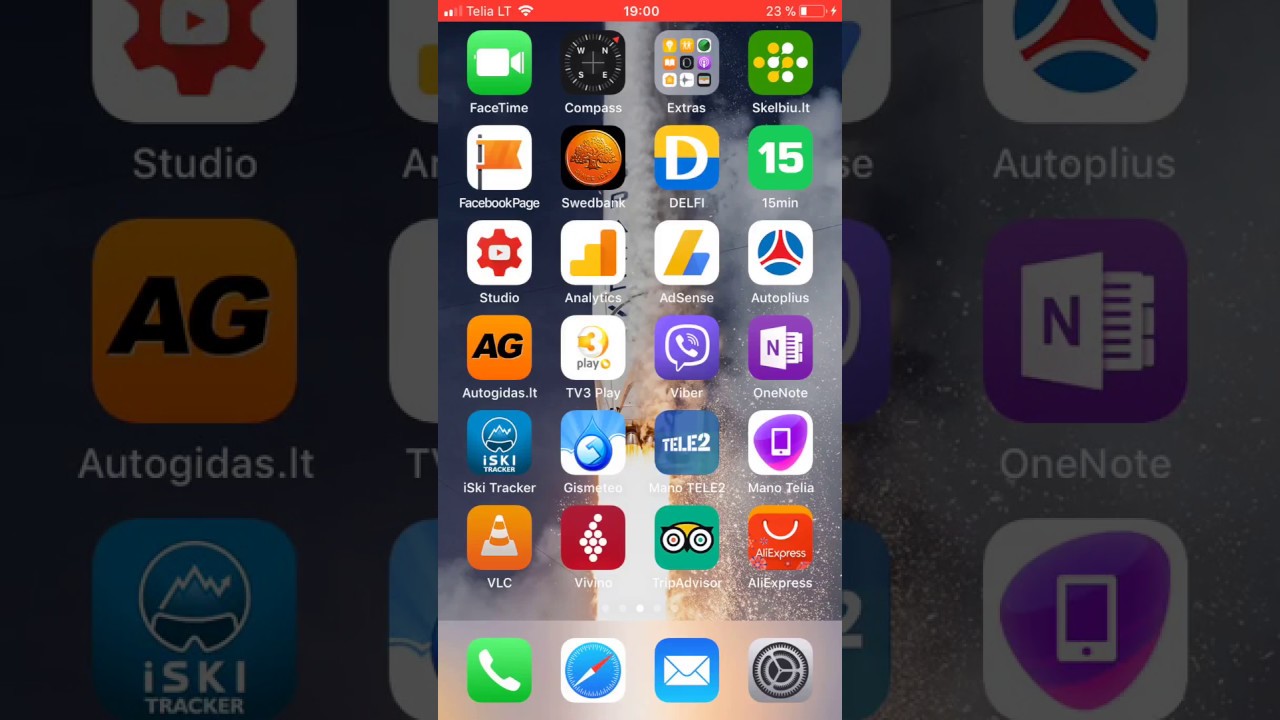
Task: Launch YouTube Studio
Action: tap(499, 253)
